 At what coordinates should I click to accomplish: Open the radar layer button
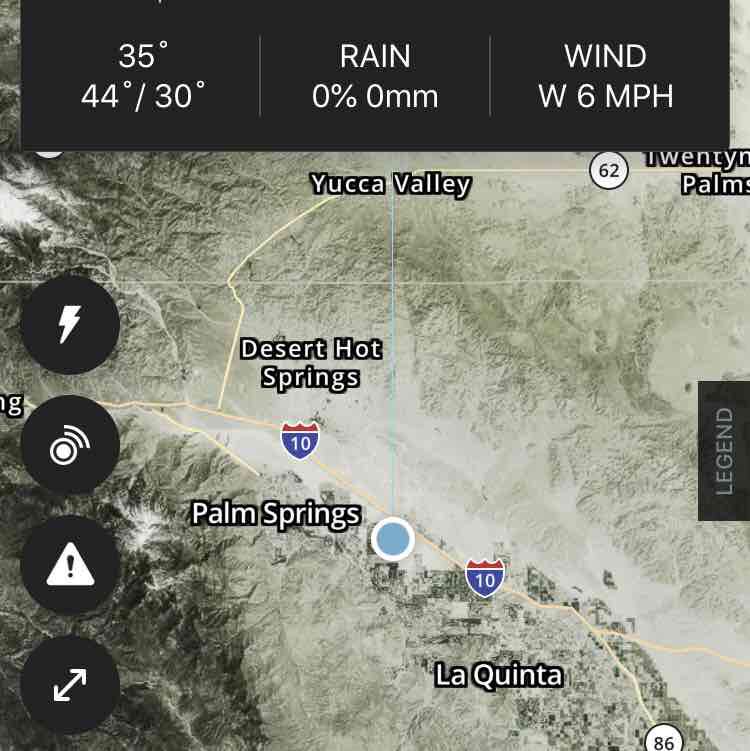(x=70, y=446)
